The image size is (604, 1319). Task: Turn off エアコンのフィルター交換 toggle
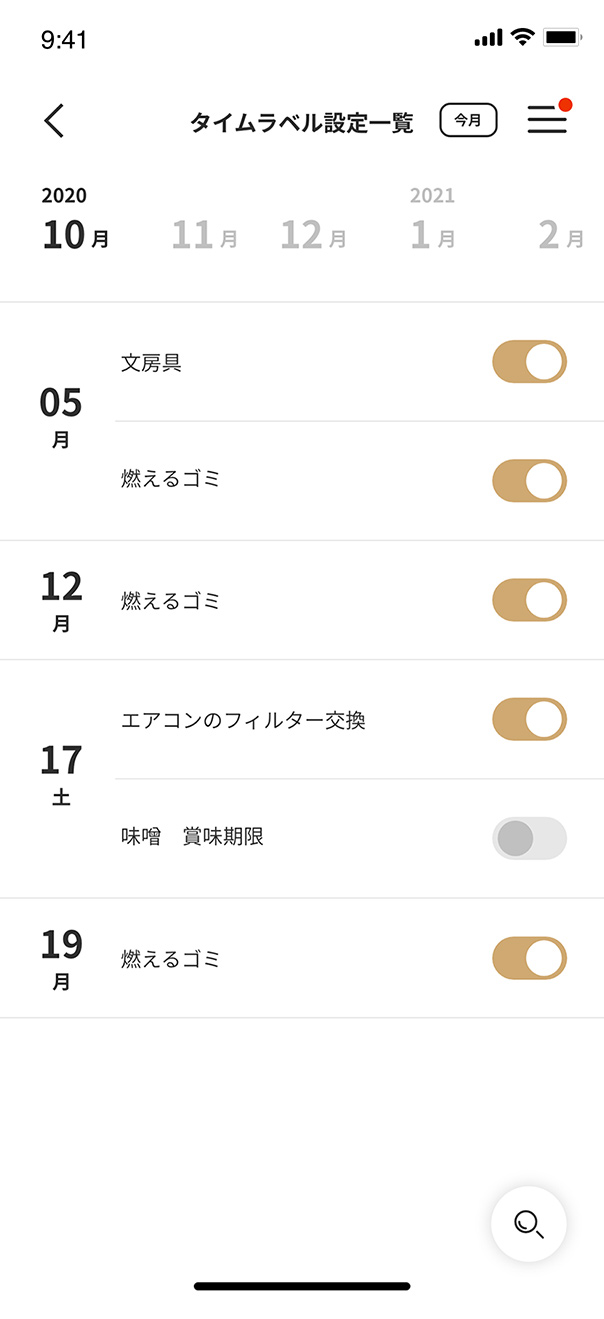529,719
